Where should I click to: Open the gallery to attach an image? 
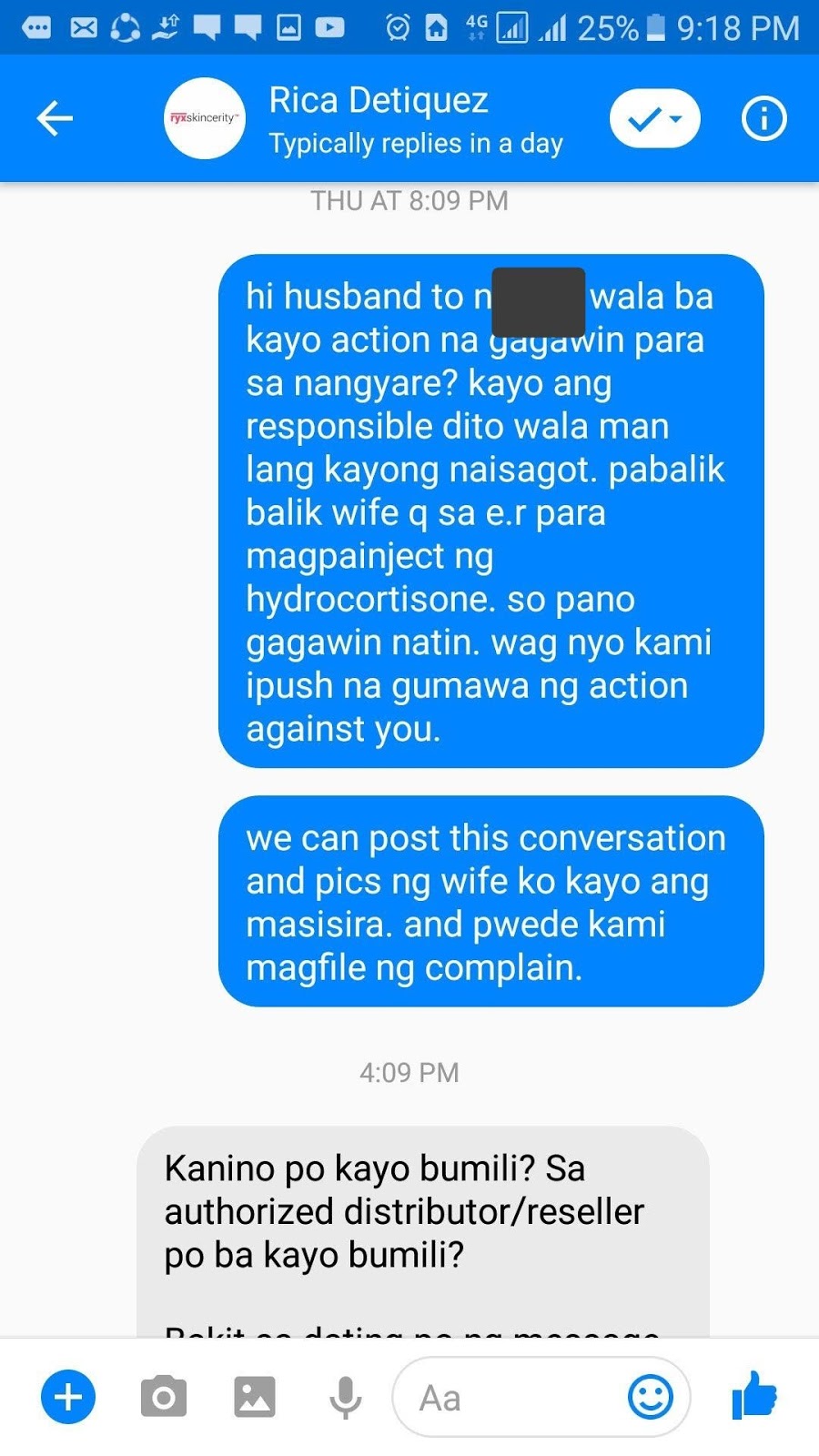255,1397
